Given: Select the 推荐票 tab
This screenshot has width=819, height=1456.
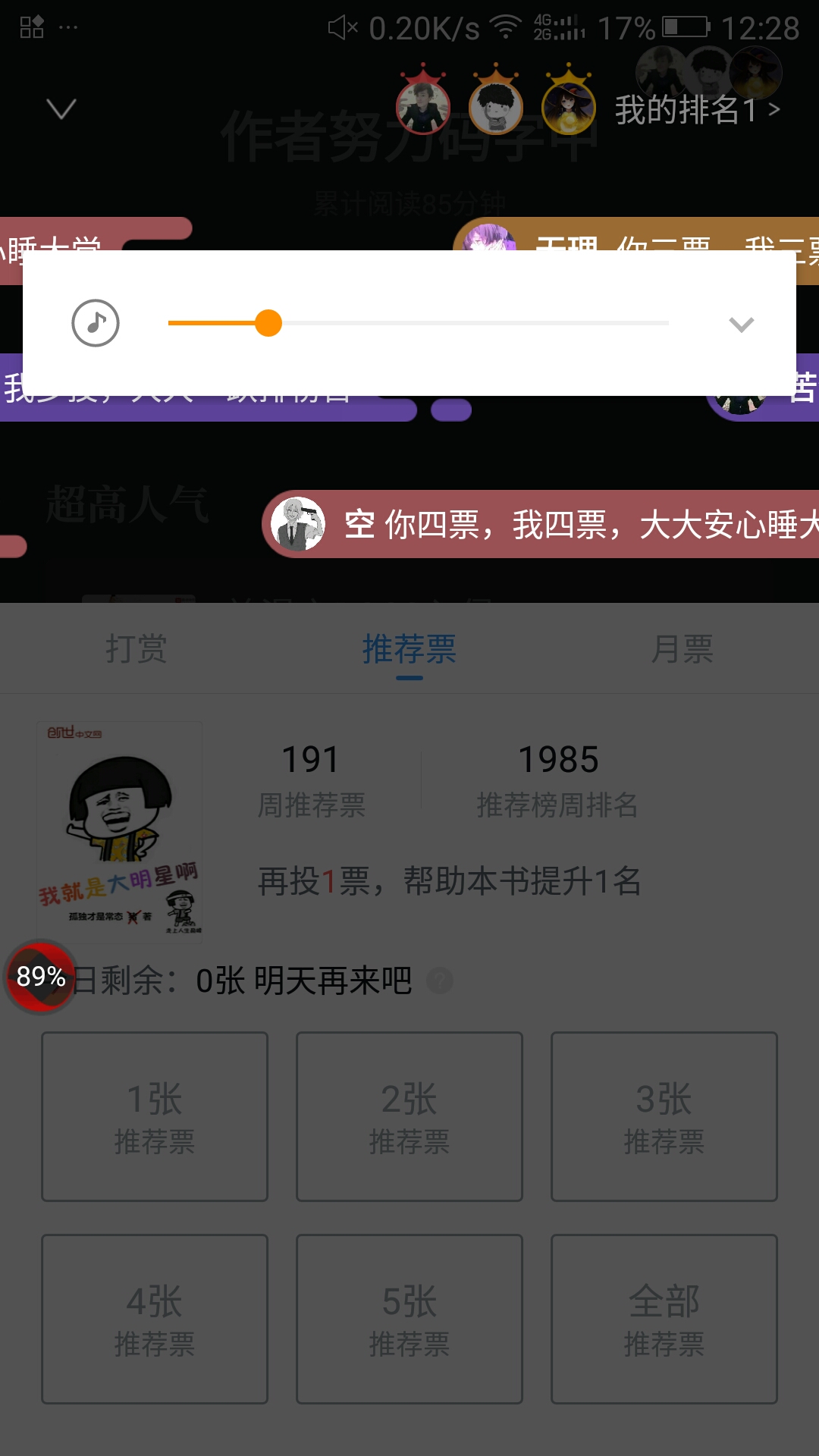Looking at the screenshot, I should (409, 649).
